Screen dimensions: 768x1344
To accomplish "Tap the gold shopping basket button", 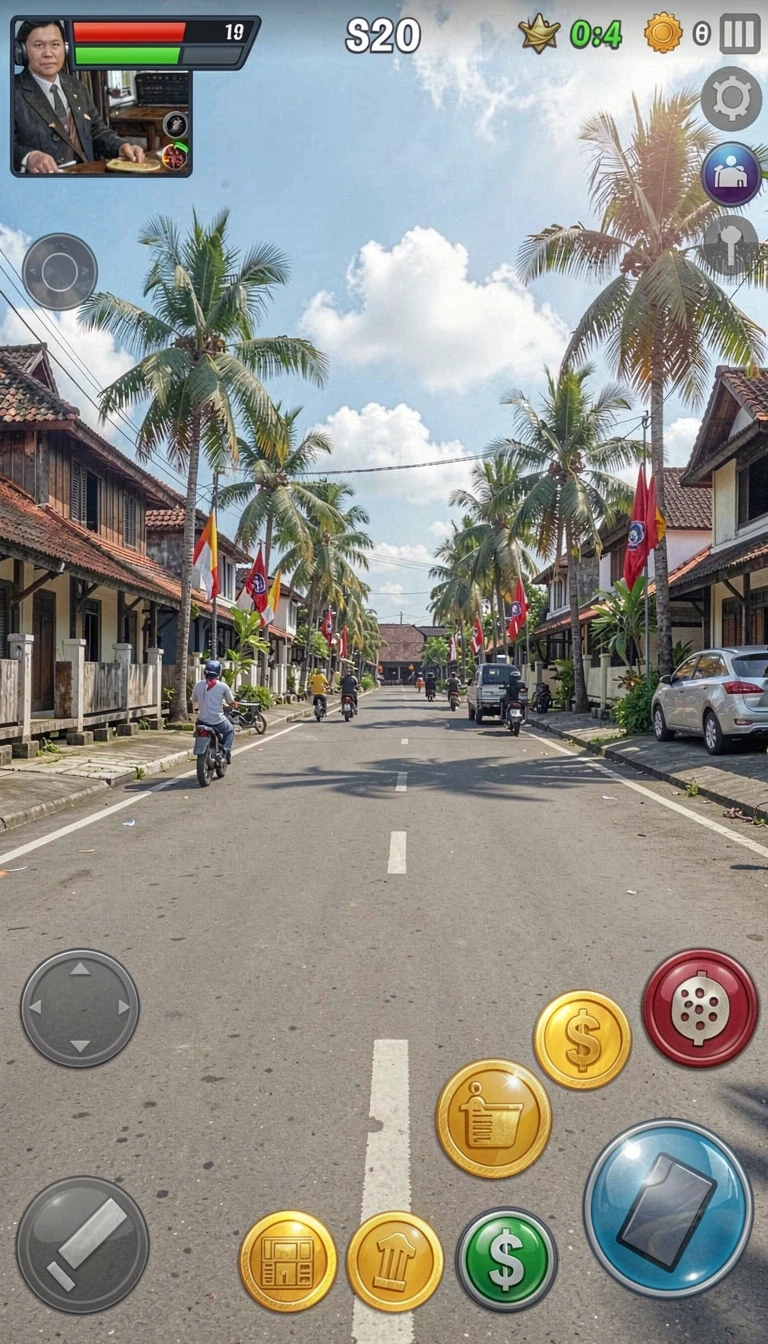I will [x=493, y=1118].
